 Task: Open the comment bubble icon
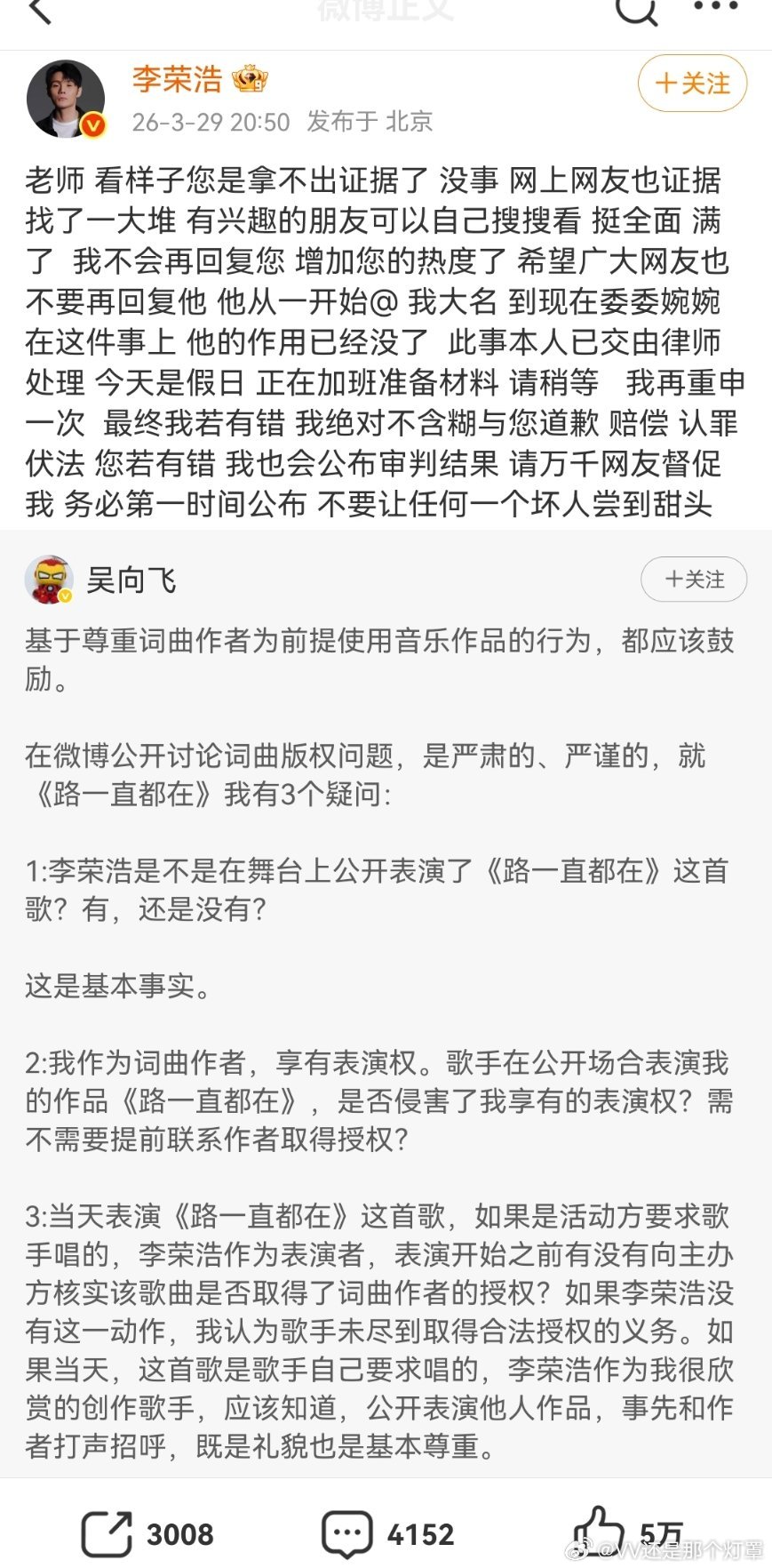348,1533
